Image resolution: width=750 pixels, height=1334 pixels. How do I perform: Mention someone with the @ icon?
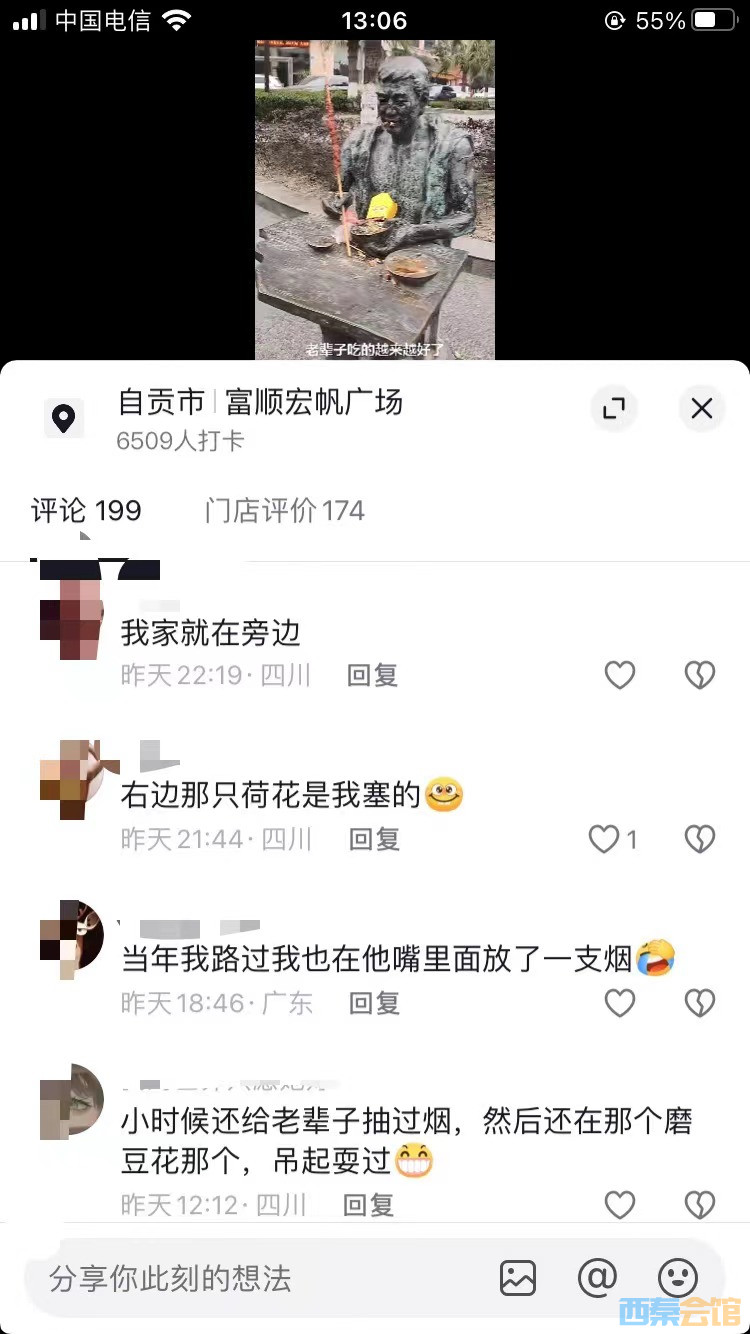click(597, 1278)
